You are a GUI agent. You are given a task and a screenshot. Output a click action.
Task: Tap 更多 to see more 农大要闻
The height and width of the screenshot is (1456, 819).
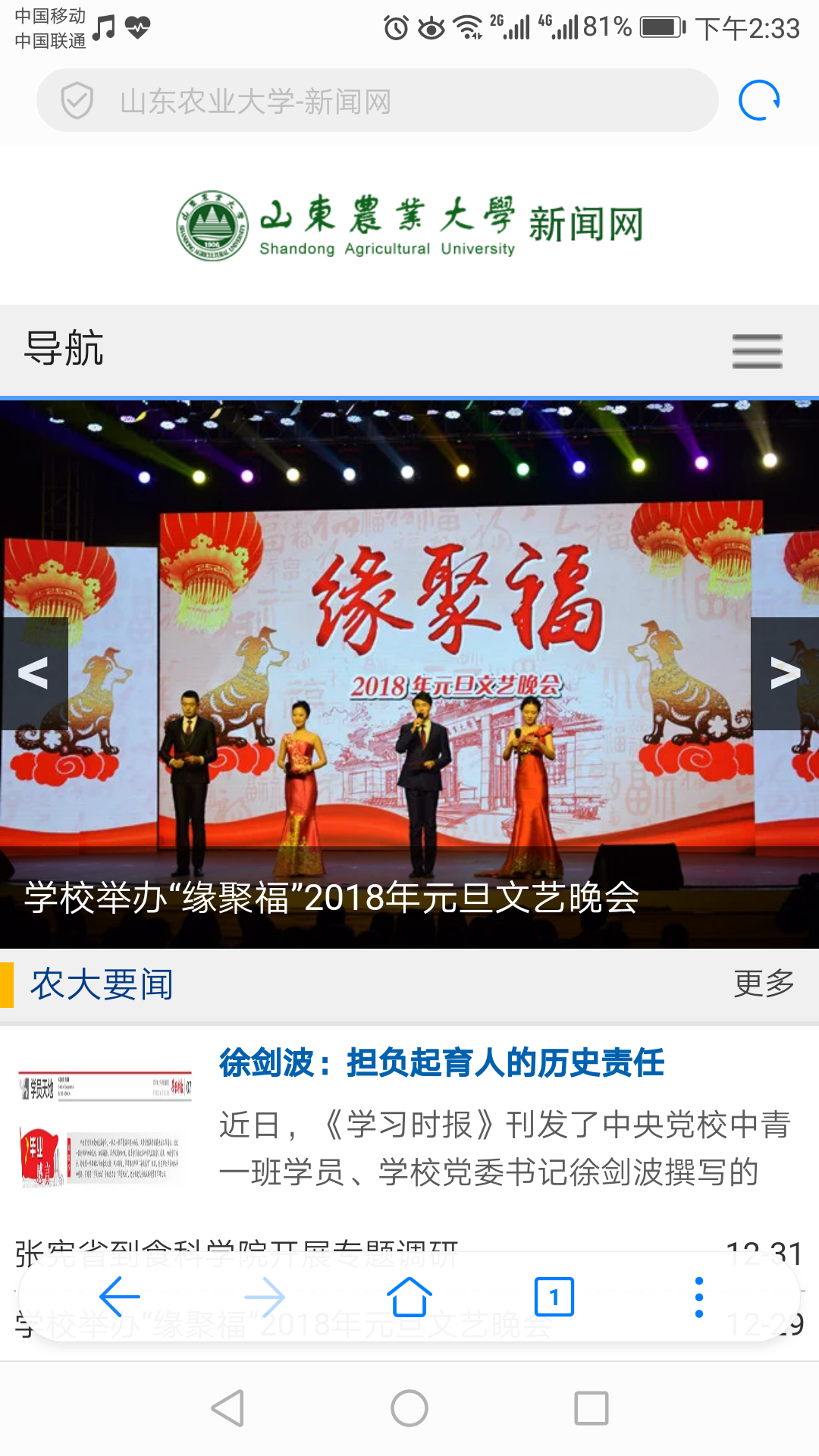click(x=764, y=984)
